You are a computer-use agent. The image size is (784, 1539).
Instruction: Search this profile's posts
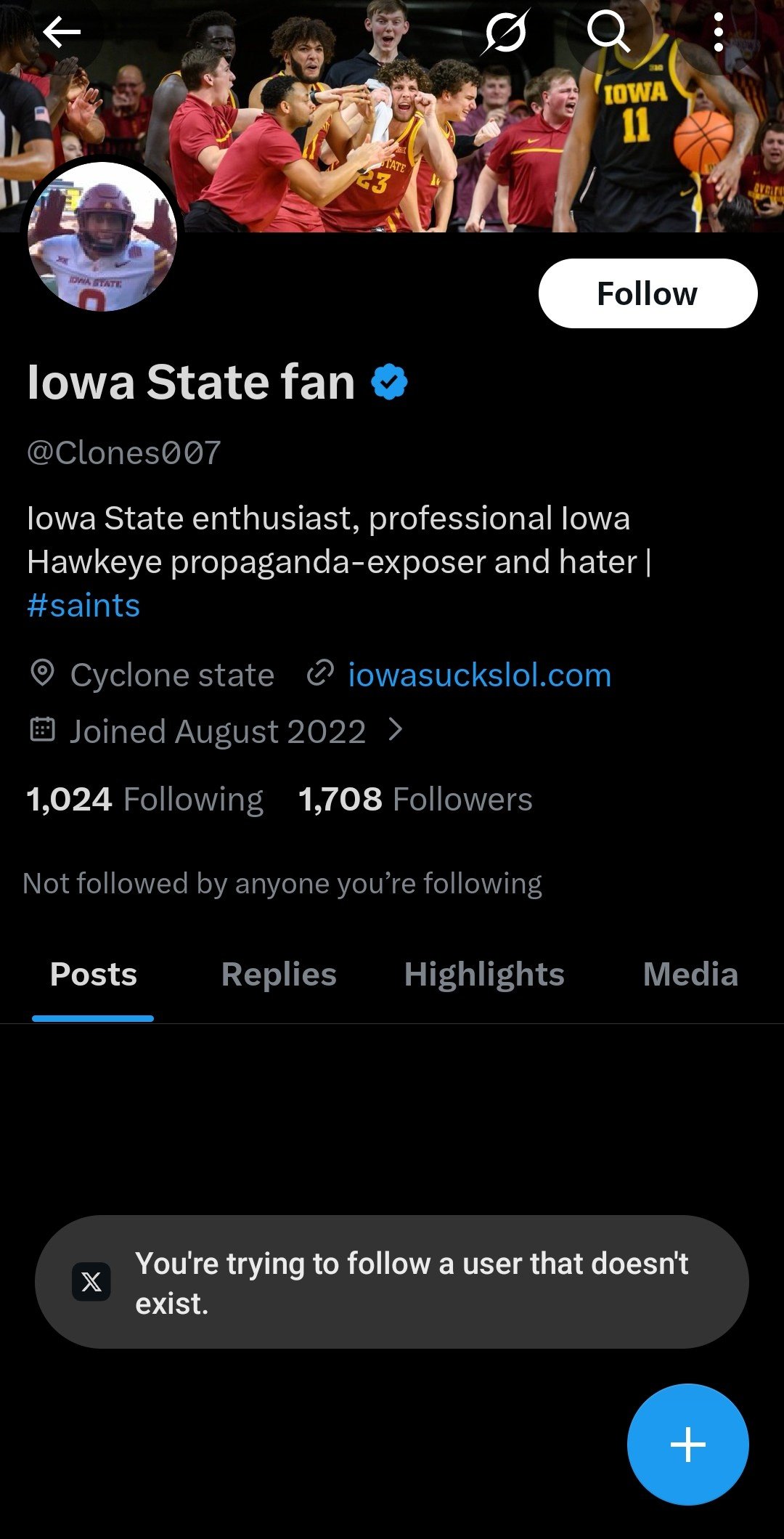(608, 33)
